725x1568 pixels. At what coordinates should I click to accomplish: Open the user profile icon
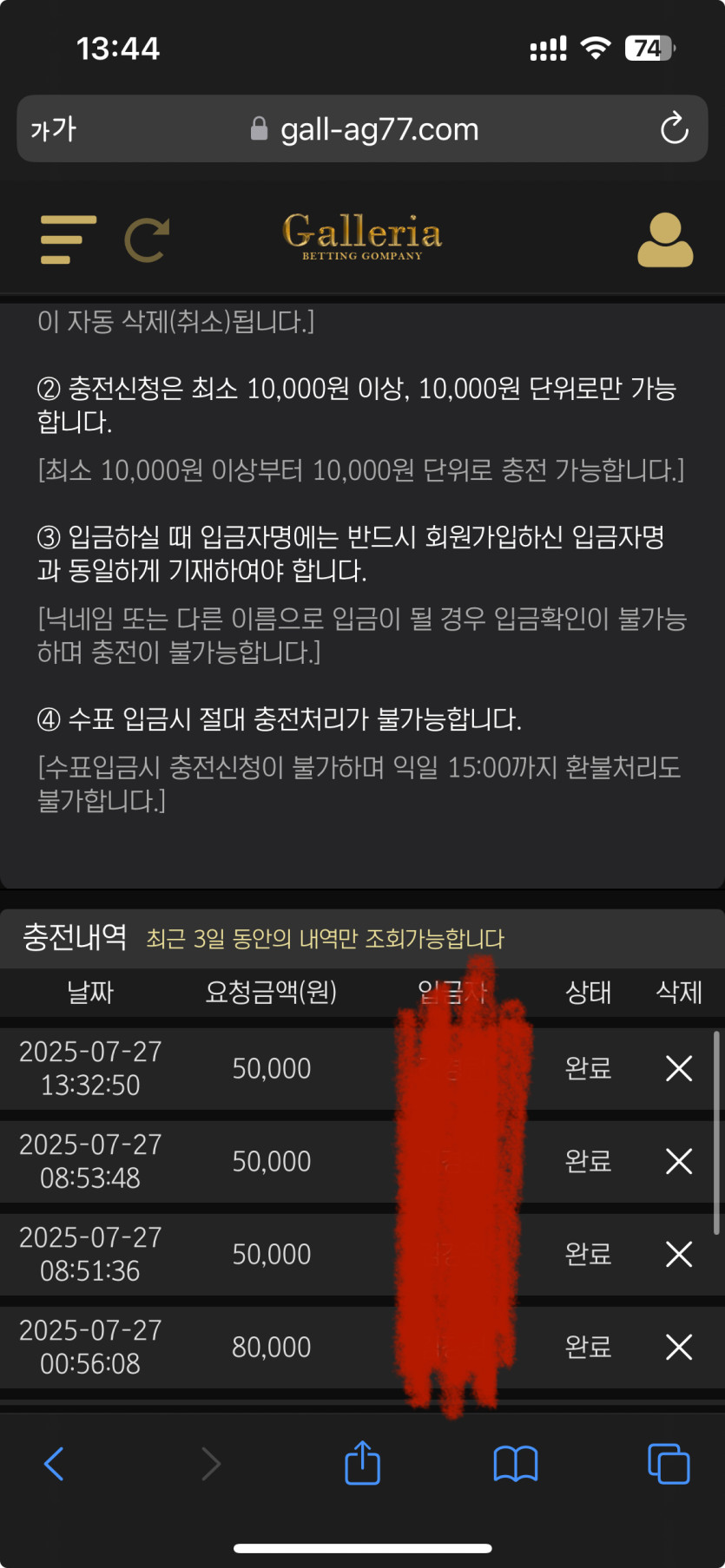[x=665, y=239]
